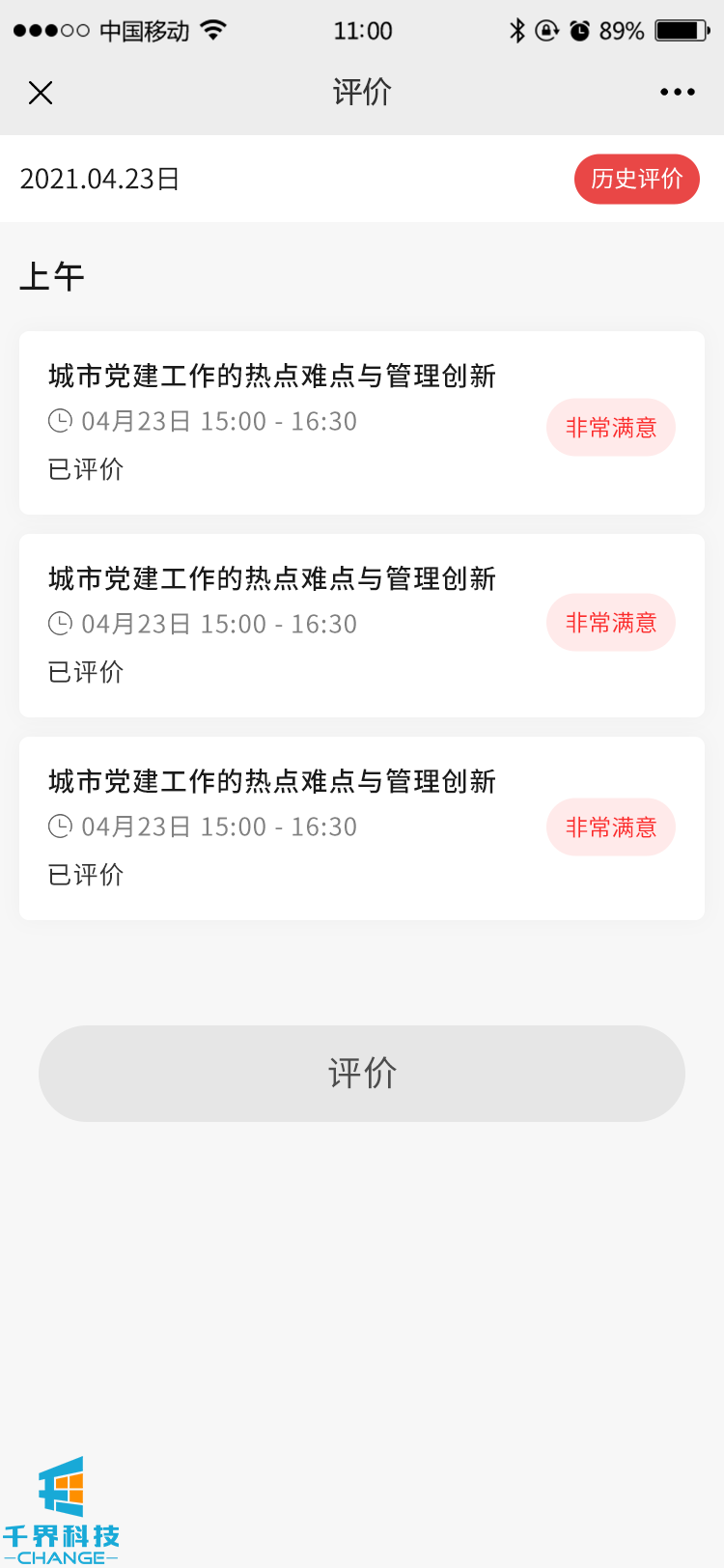Close the 评价 page
Image resolution: width=724 pixels, height=1568 pixels.
click(41, 93)
